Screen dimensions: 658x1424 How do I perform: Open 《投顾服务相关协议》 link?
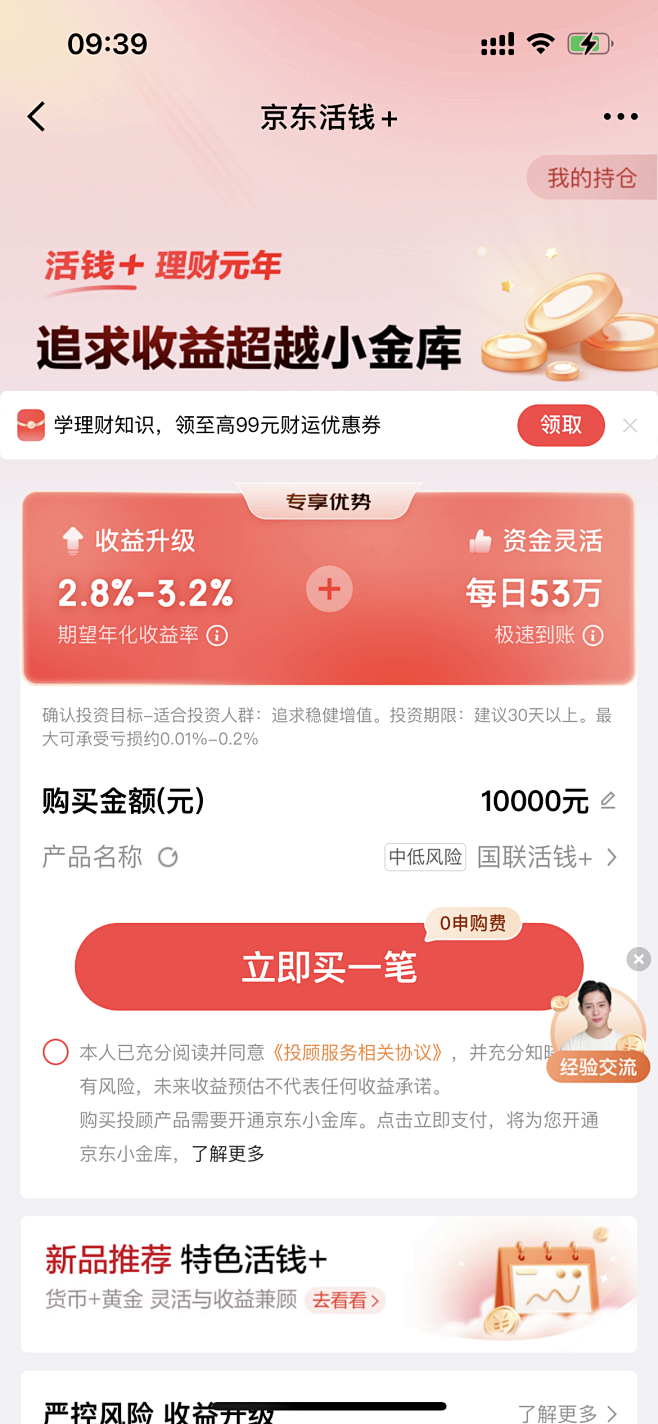[360, 1052]
